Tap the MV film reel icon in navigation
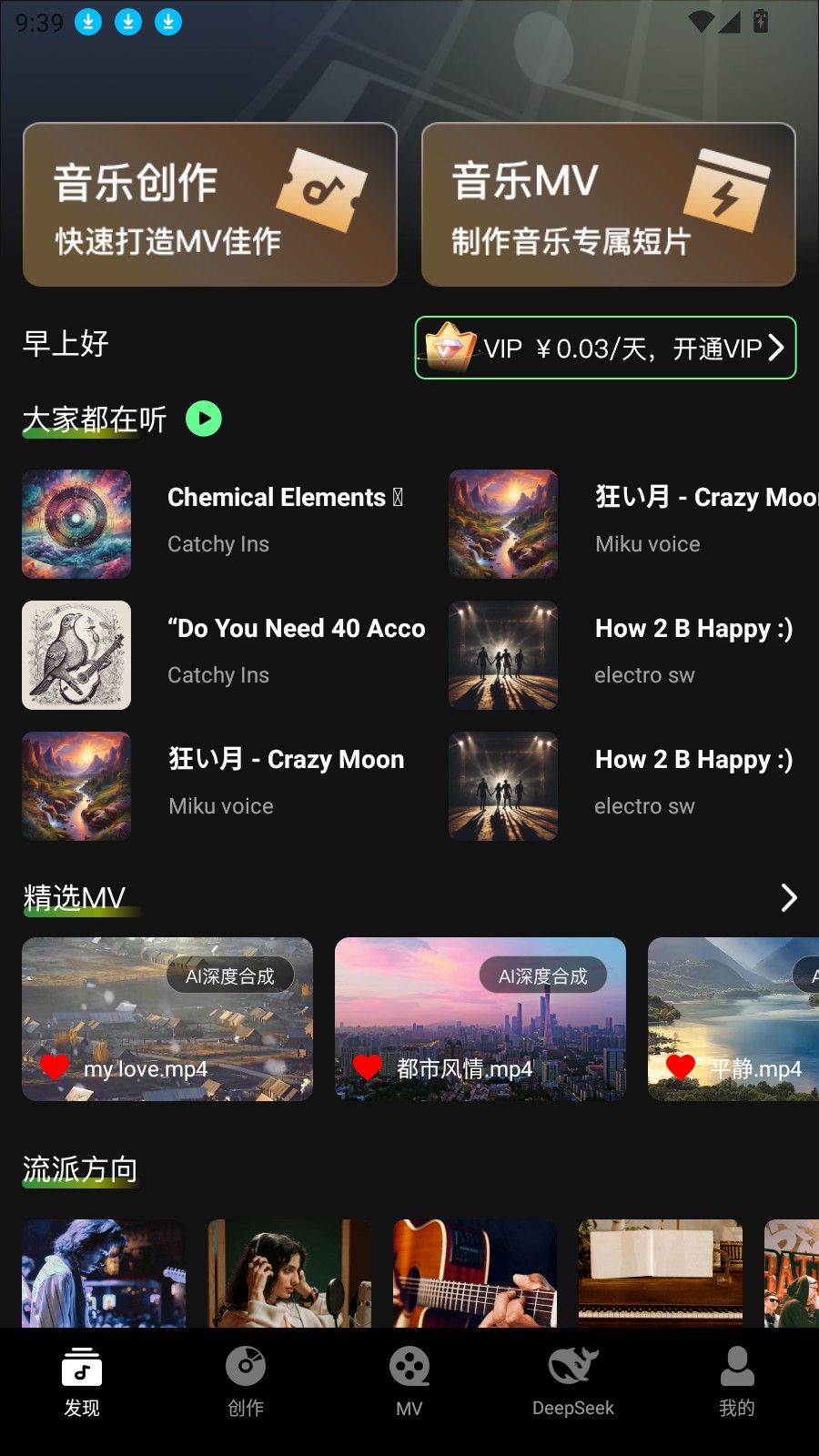The height and width of the screenshot is (1456, 819). coord(409,1365)
